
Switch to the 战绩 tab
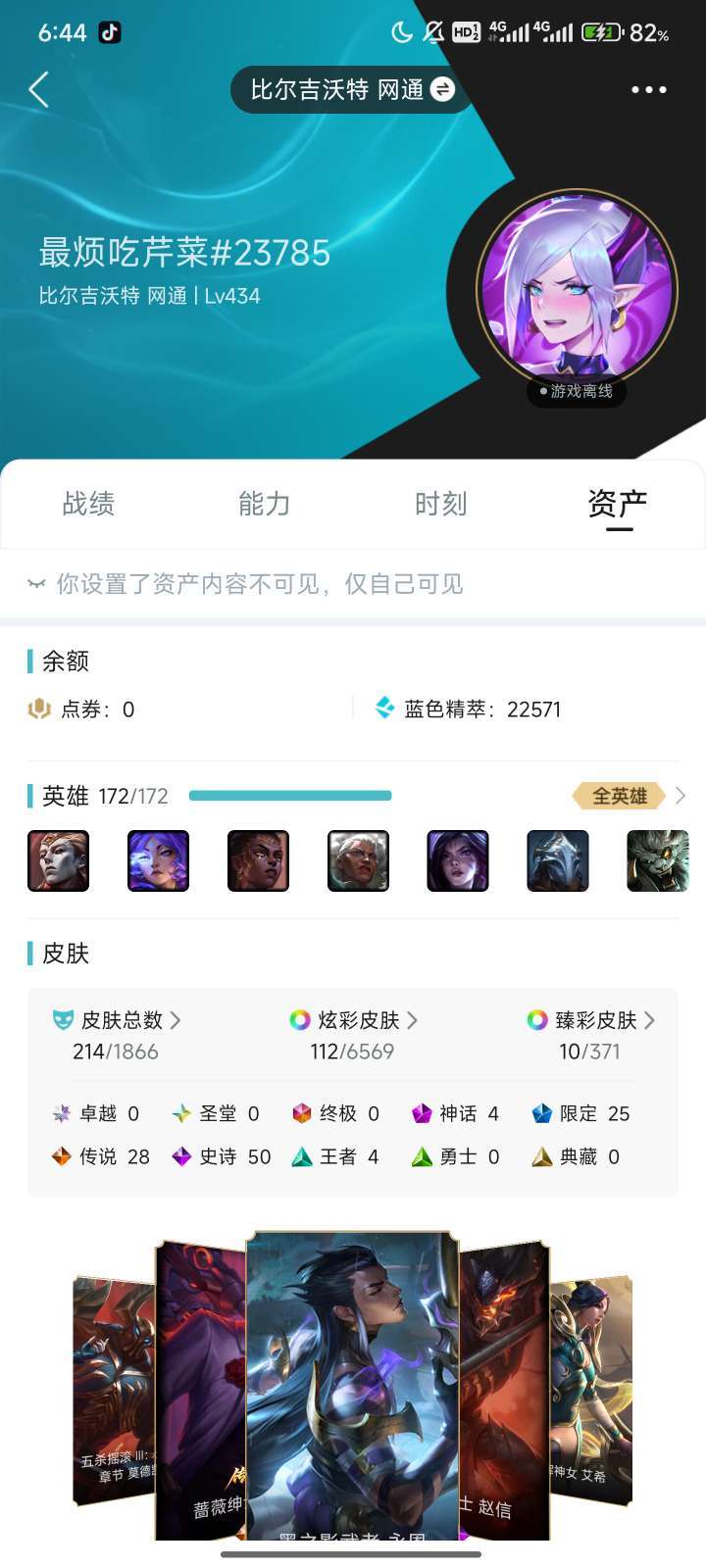pos(89,504)
